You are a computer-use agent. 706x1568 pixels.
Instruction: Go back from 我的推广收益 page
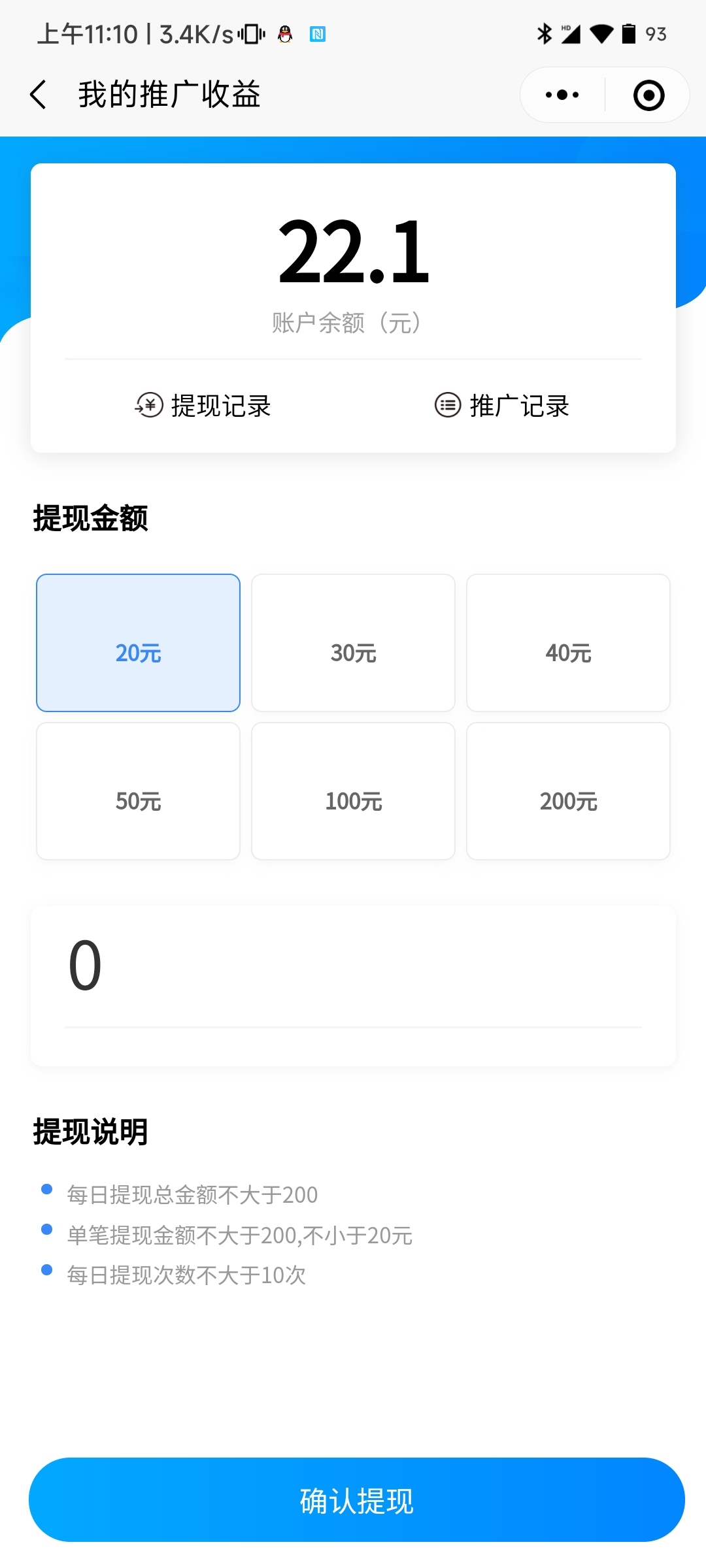(x=39, y=95)
